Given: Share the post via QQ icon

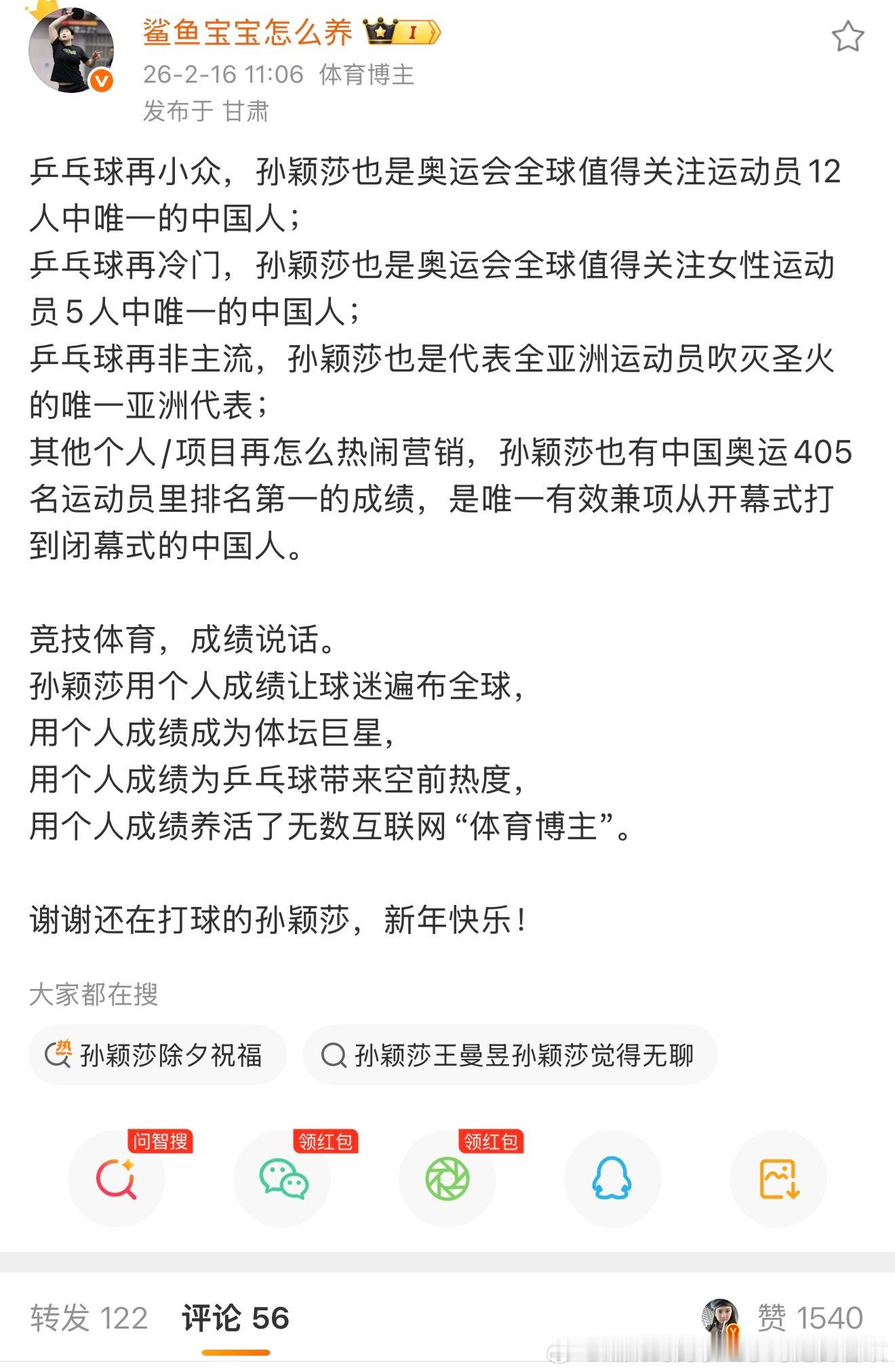Looking at the screenshot, I should coord(612,1177).
